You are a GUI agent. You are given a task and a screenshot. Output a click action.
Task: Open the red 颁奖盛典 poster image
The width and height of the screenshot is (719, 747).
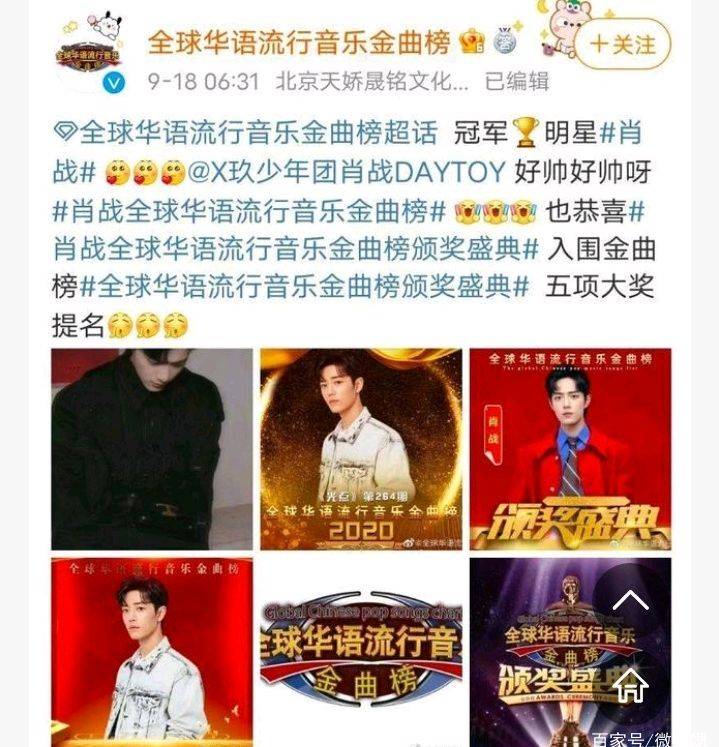(570, 449)
